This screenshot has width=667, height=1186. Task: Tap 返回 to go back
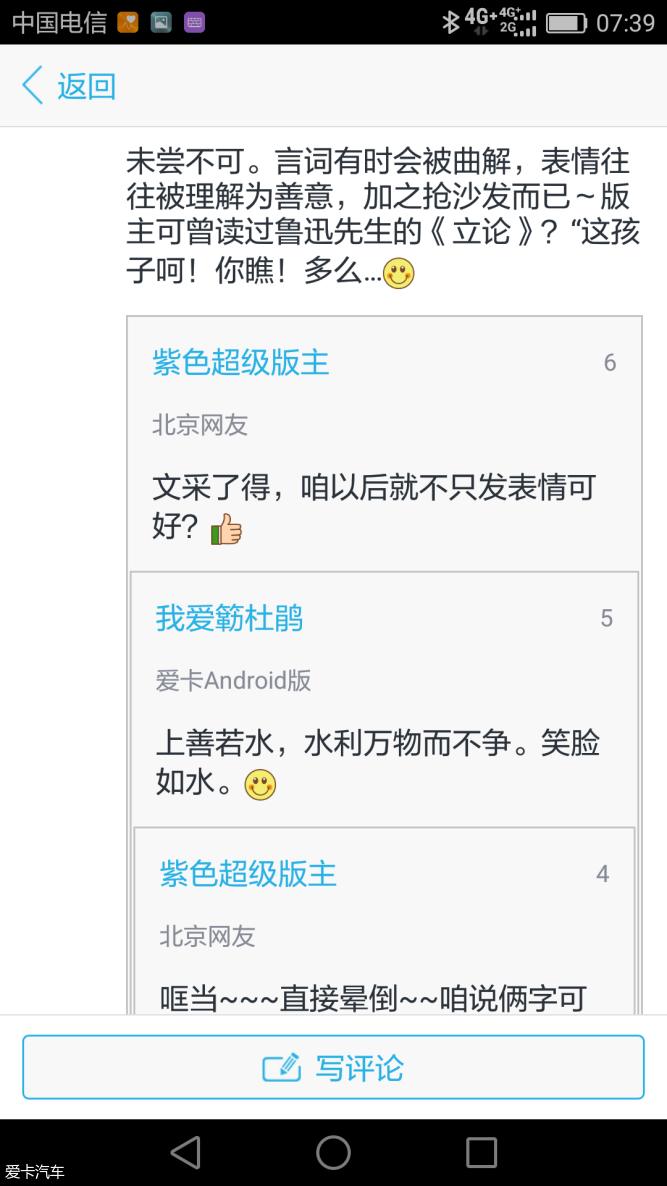[x=68, y=86]
